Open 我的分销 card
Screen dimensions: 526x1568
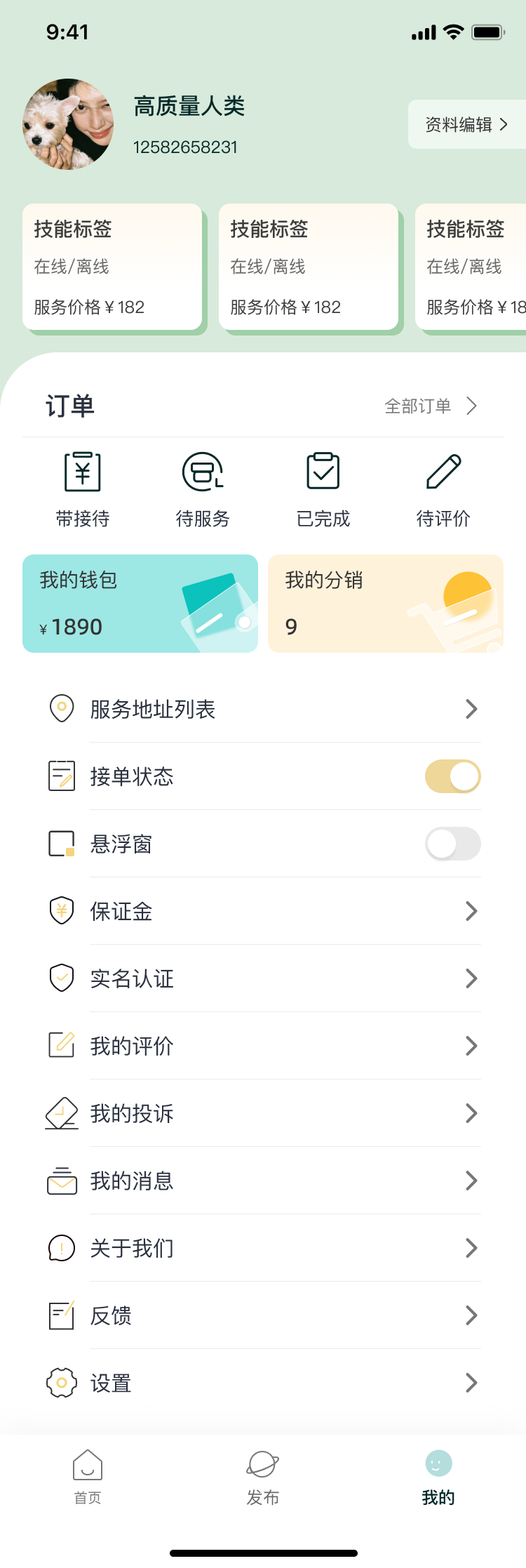[x=386, y=604]
